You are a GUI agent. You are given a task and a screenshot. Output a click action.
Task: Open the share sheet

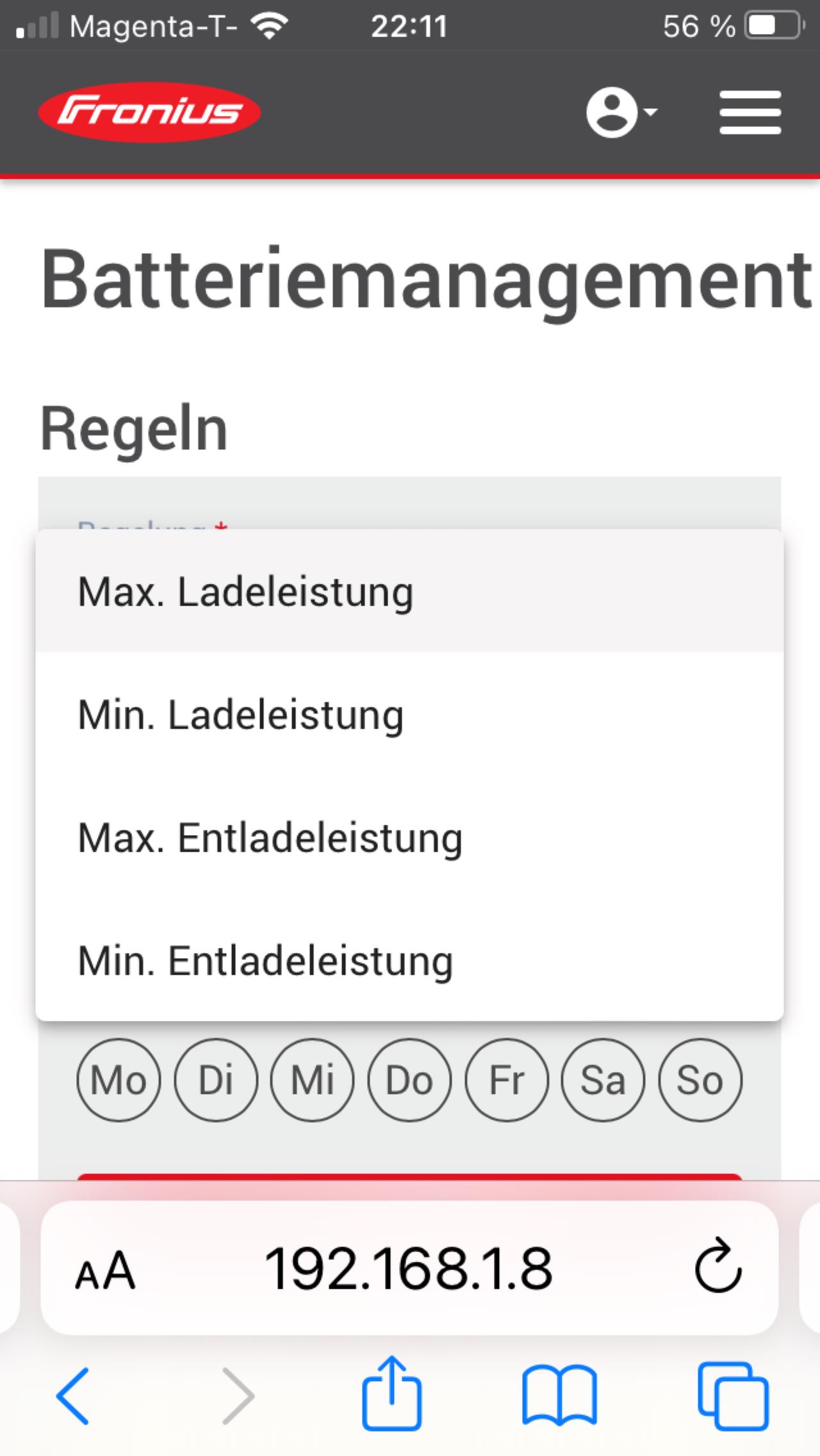(391, 1393)
